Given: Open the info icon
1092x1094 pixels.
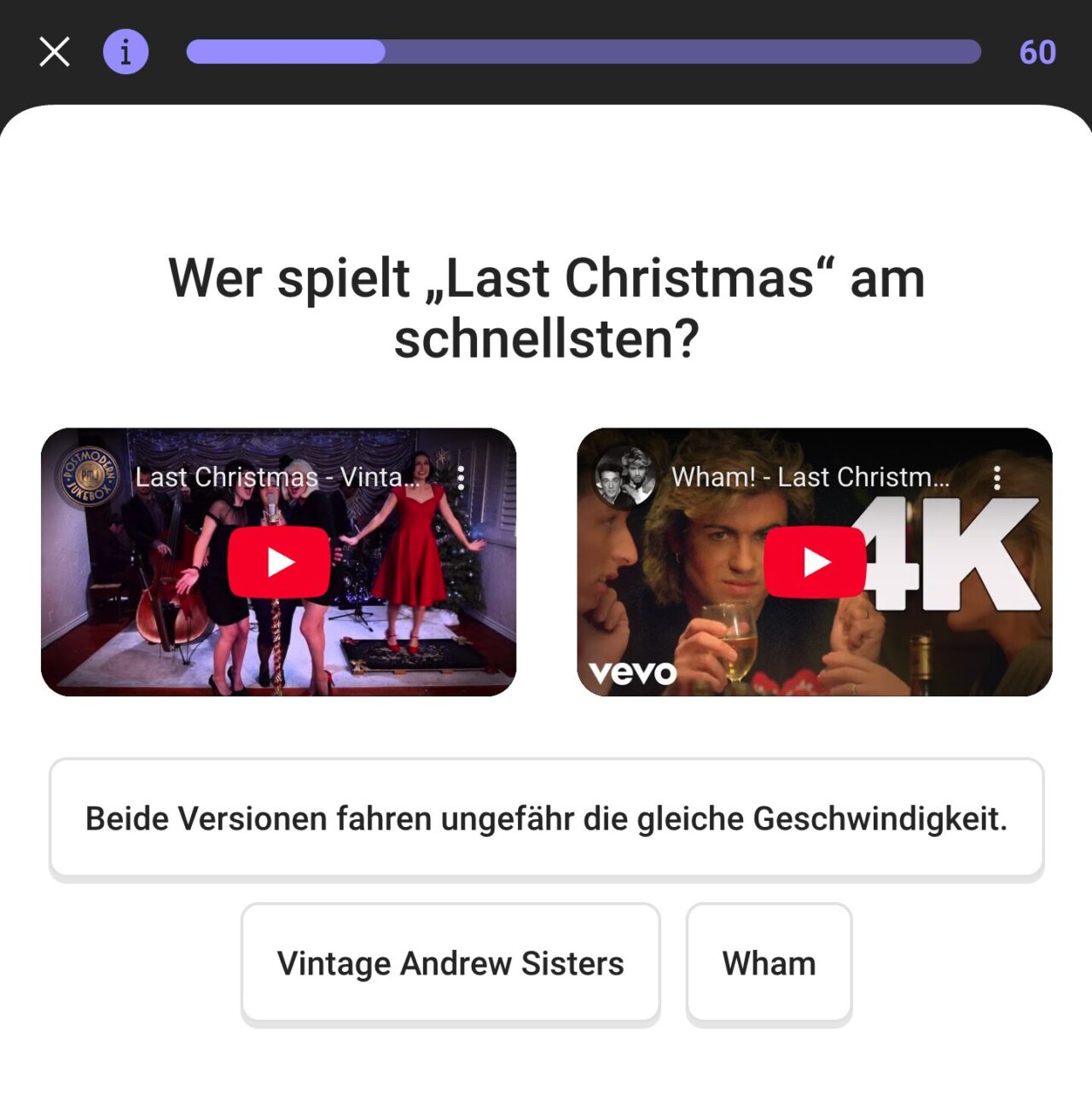Looking at the screenshot, I should click(x=125, y=52).
